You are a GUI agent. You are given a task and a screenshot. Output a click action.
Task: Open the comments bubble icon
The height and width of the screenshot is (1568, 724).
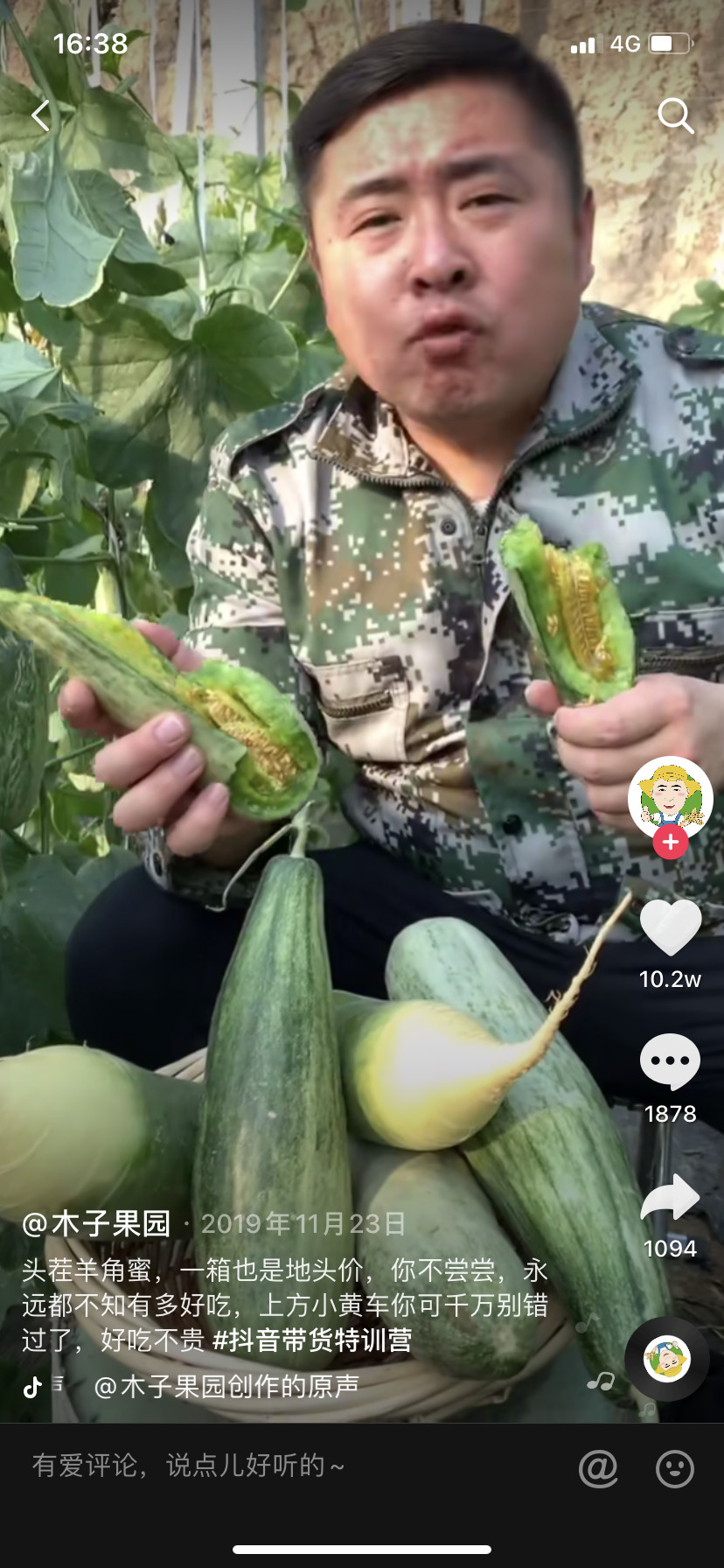tap(670, 1061)
